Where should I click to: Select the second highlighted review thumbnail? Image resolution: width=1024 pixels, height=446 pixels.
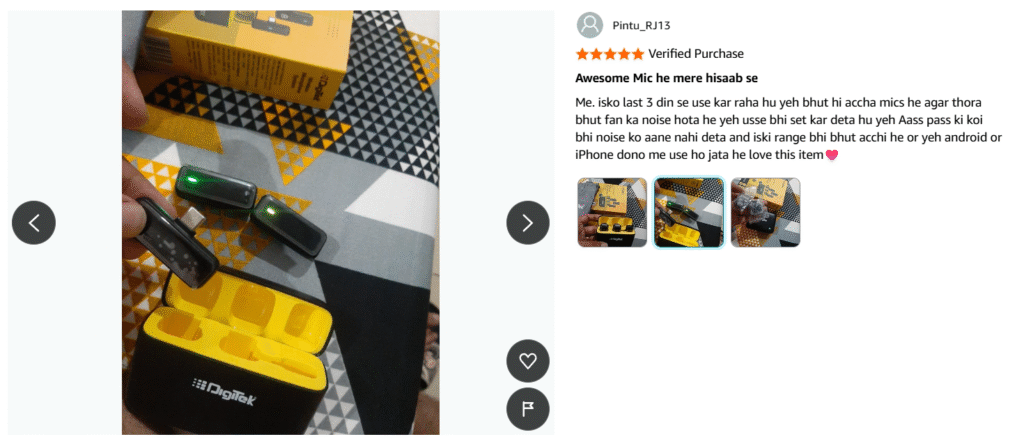tap(688, 212)
